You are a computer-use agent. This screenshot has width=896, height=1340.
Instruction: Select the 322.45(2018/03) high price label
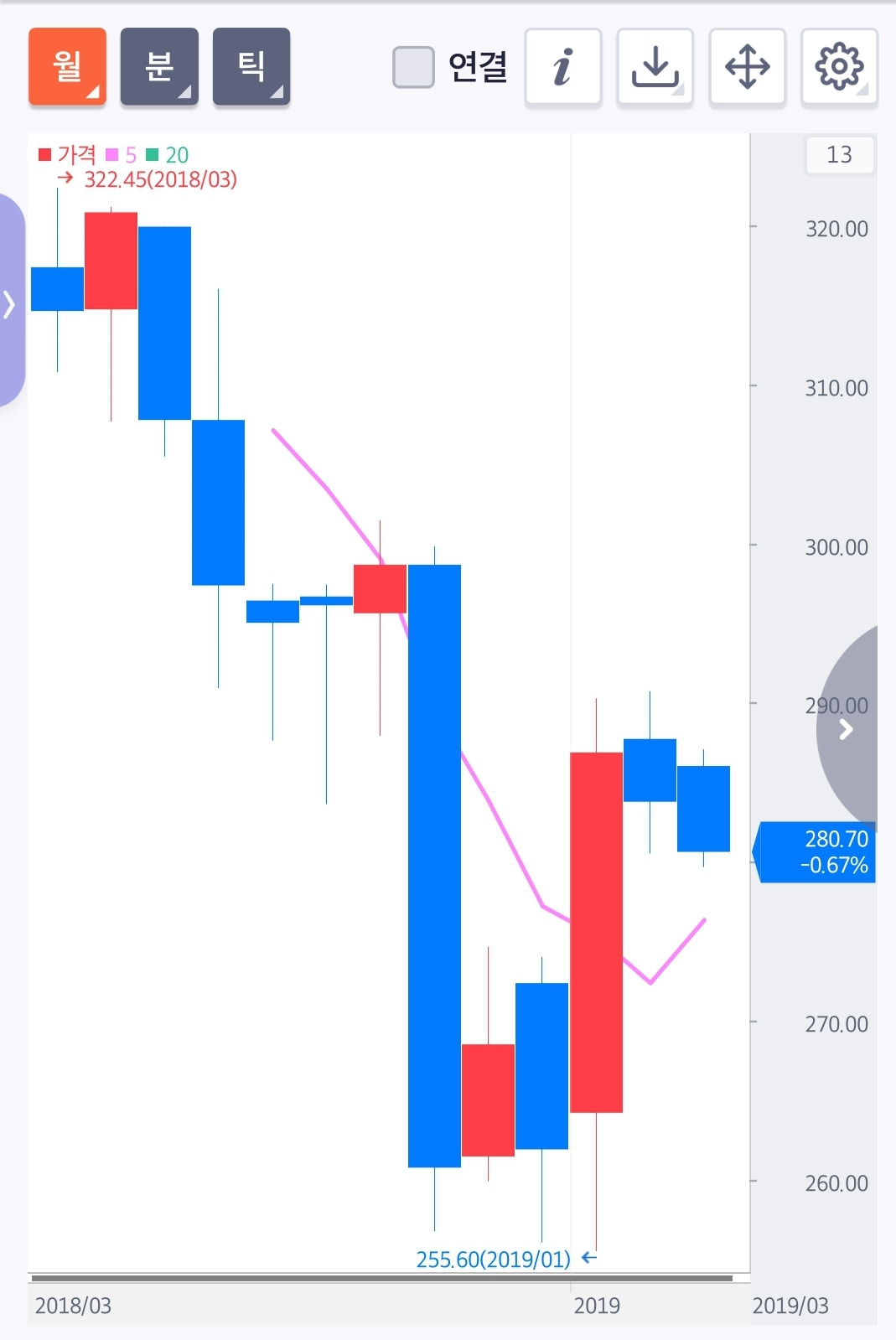[x=161, y=178]
